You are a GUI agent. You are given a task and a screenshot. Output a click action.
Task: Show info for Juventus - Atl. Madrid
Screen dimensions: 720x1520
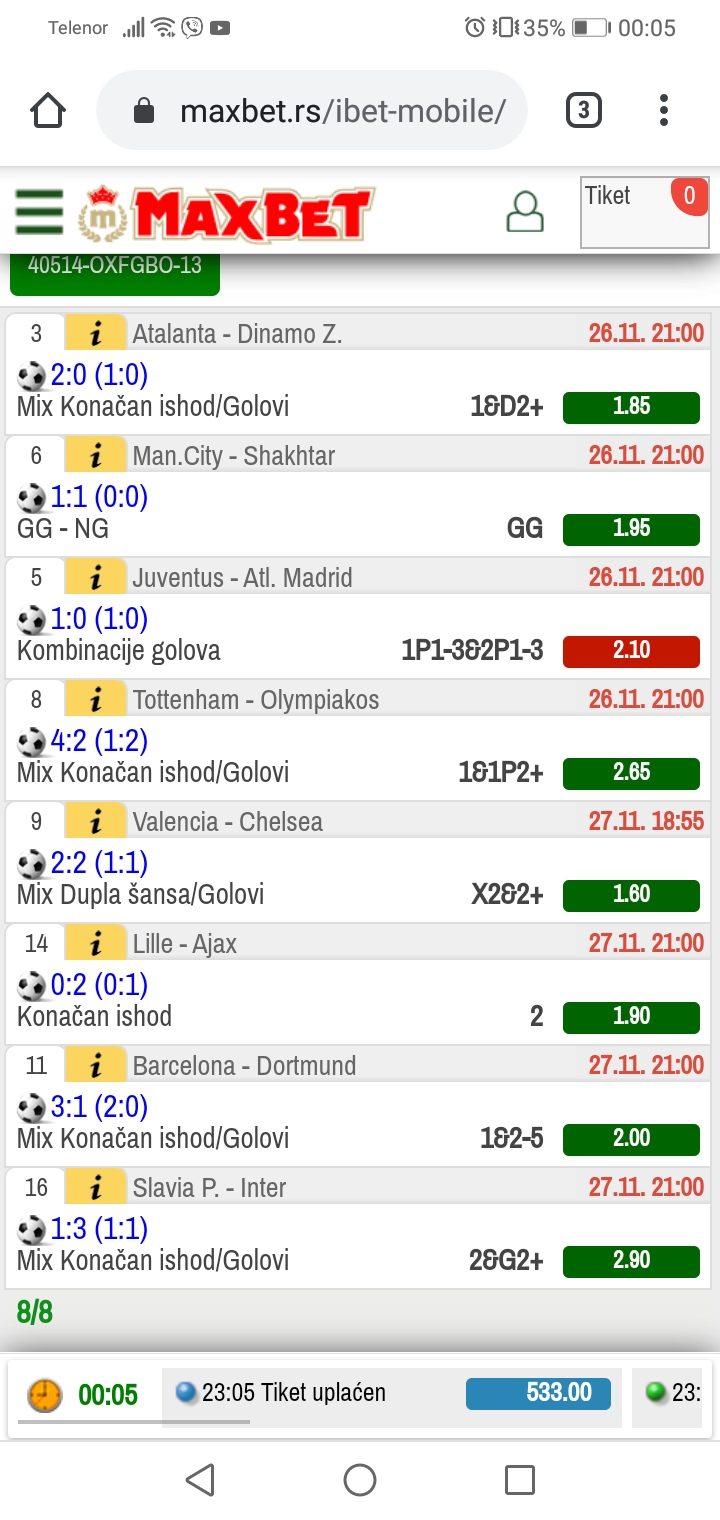click(x=96, y=578)
